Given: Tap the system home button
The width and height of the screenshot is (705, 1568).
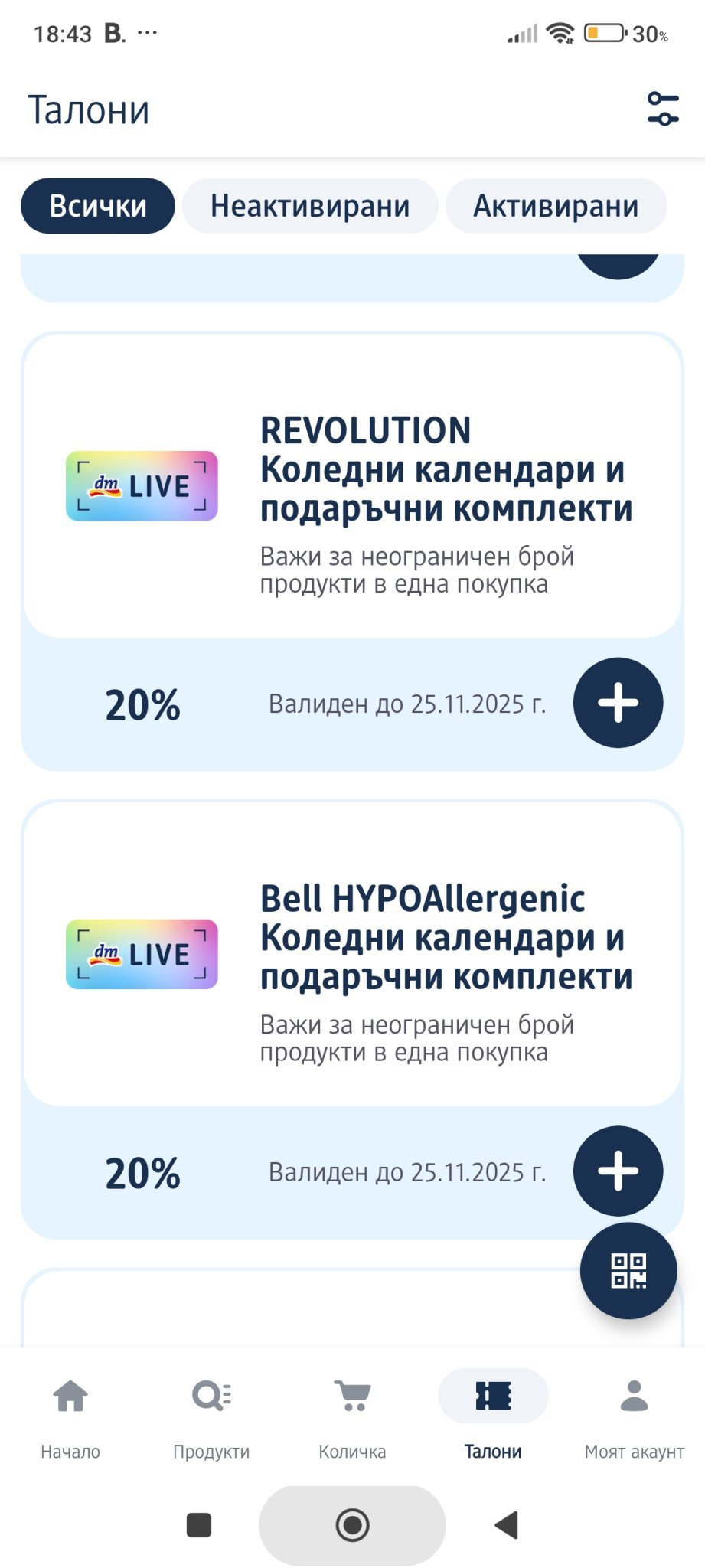Looking at the screenshot, I should 352,1525.
